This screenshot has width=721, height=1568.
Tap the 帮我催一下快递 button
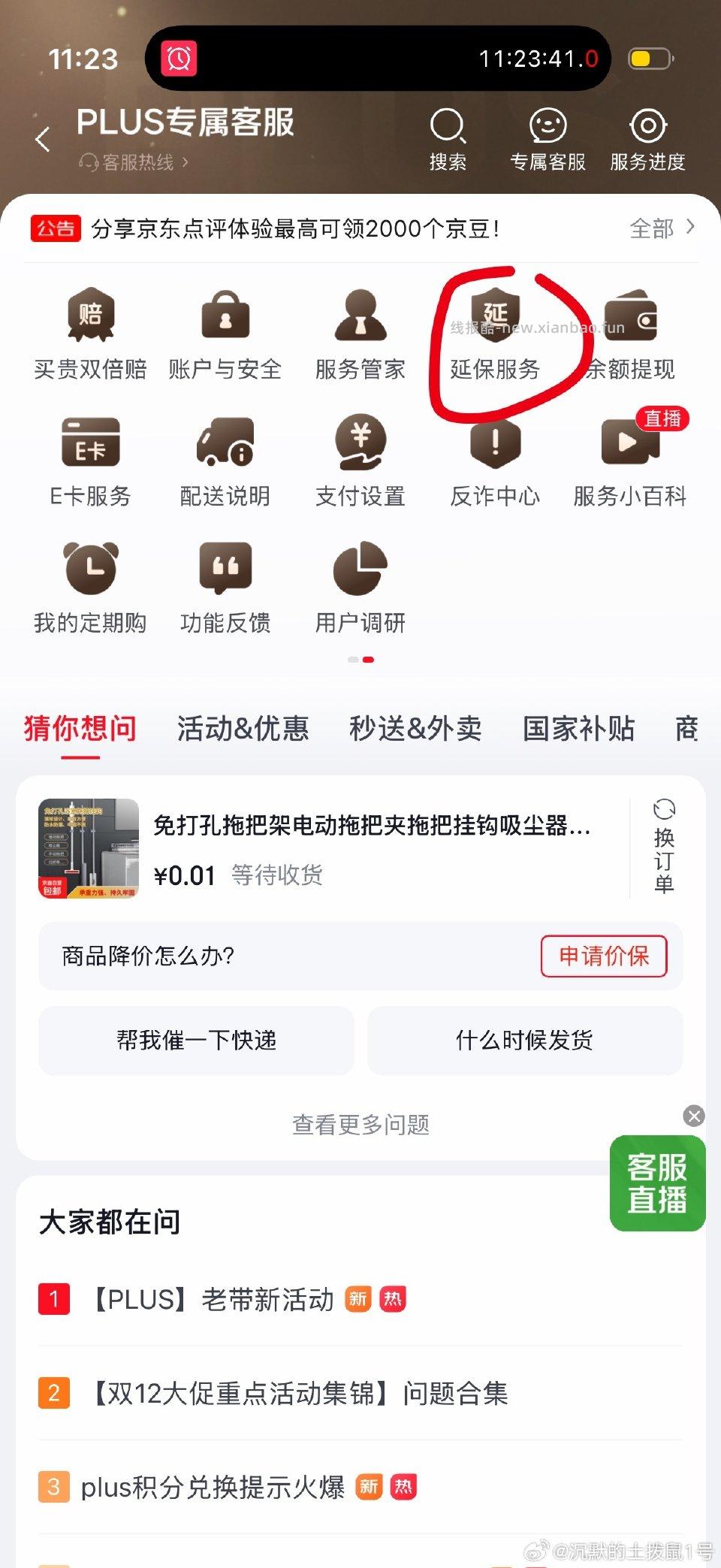197,1041
